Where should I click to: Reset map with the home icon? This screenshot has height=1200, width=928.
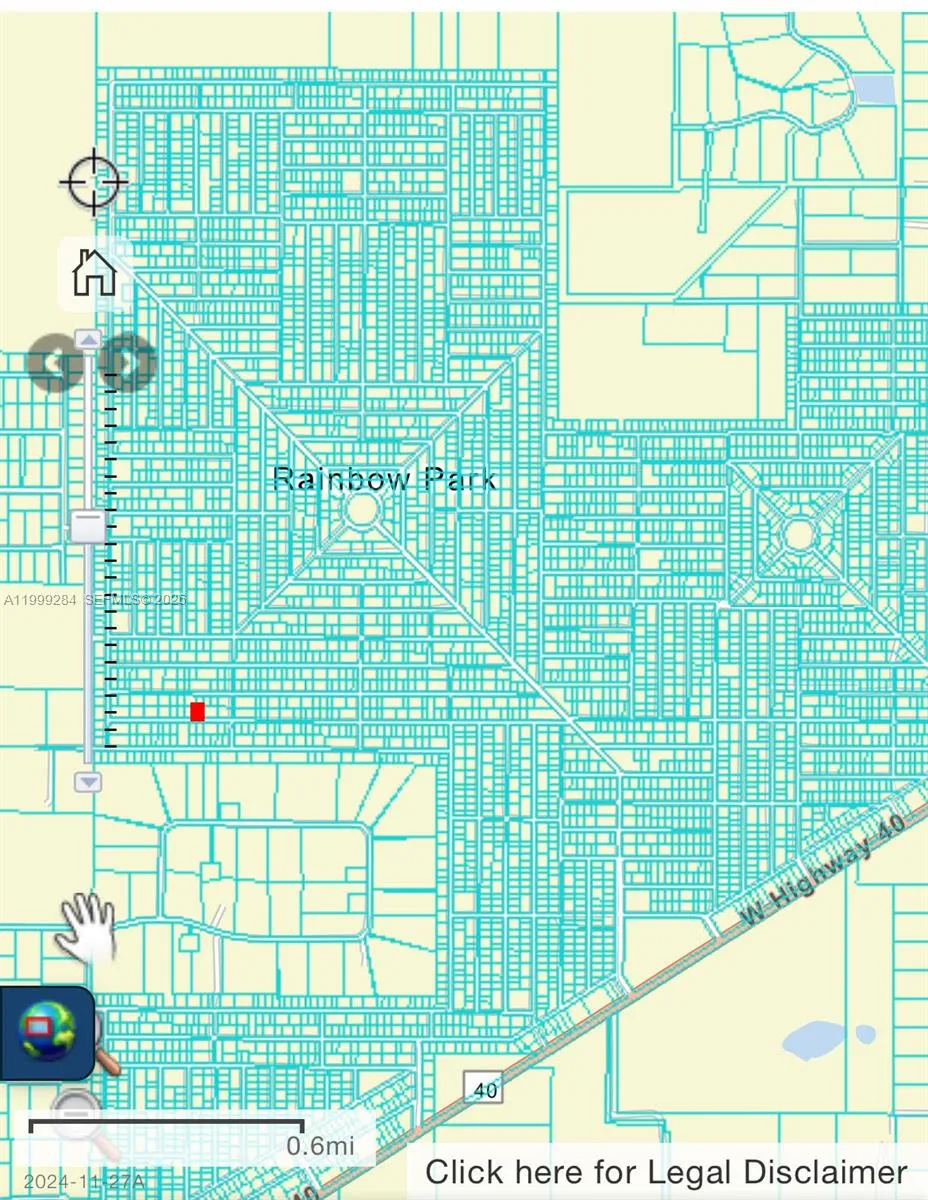pos(95,272)
